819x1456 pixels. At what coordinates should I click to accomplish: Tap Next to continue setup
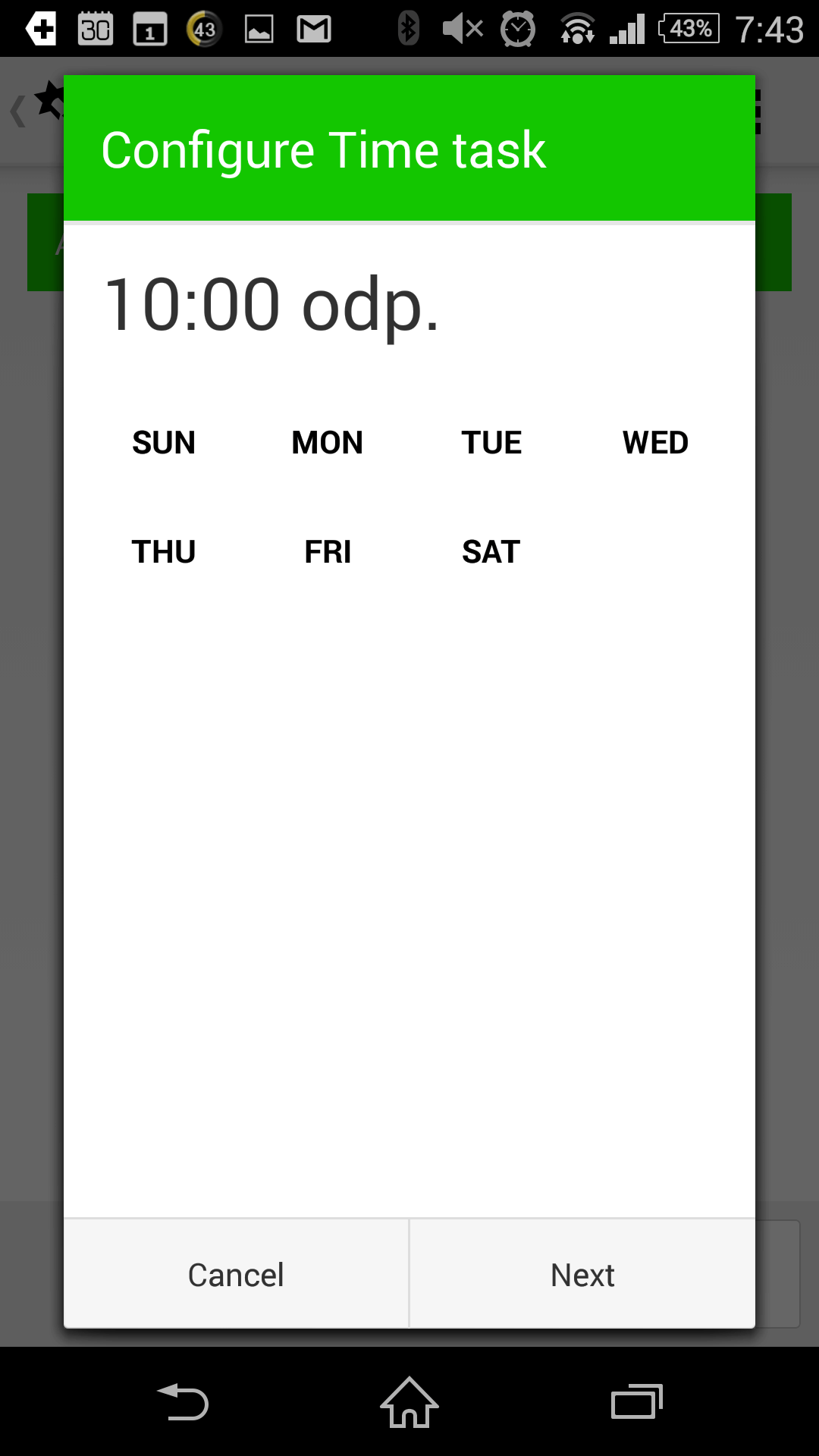click(x=582, y=1275)
